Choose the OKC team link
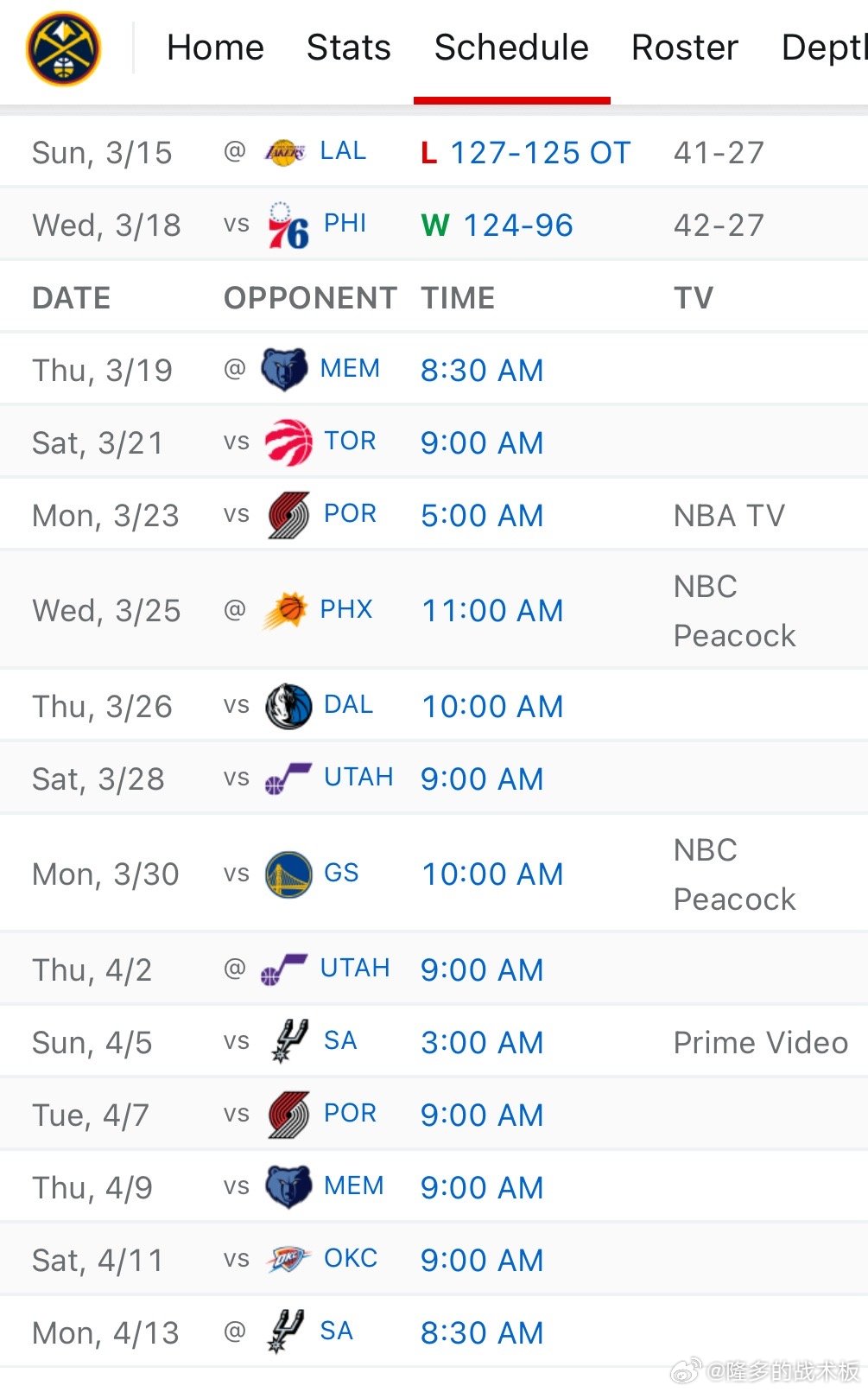The image size is (868, 1392). [x=350, y=1258]
